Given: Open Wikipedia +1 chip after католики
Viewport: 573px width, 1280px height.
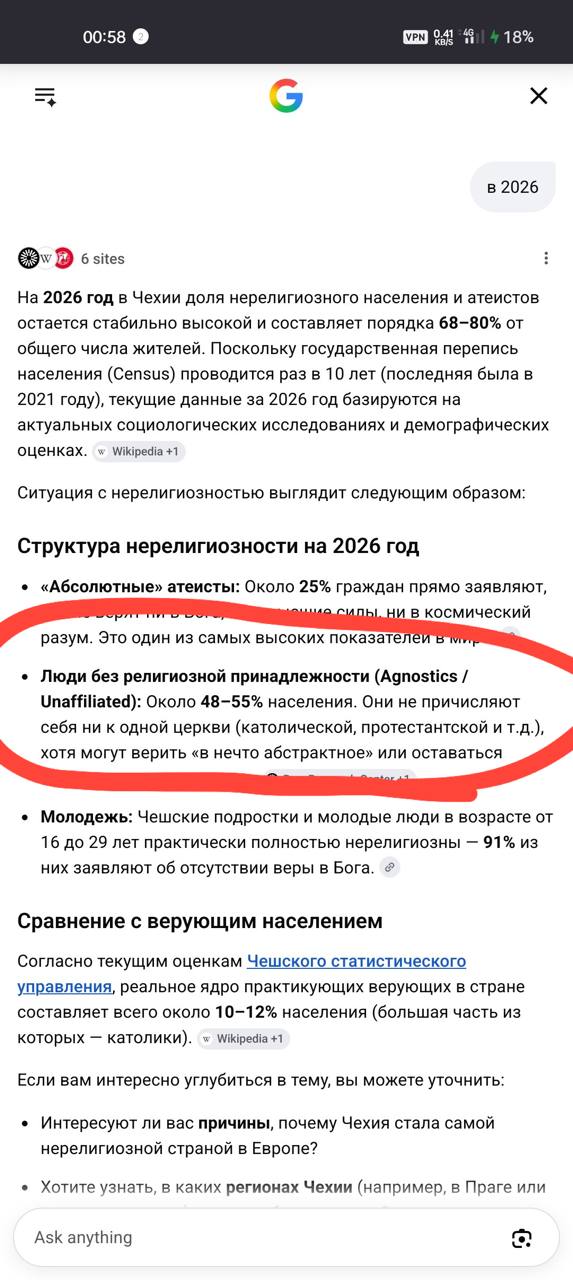Looking at the screenshot, I should tap(243, 1039).
